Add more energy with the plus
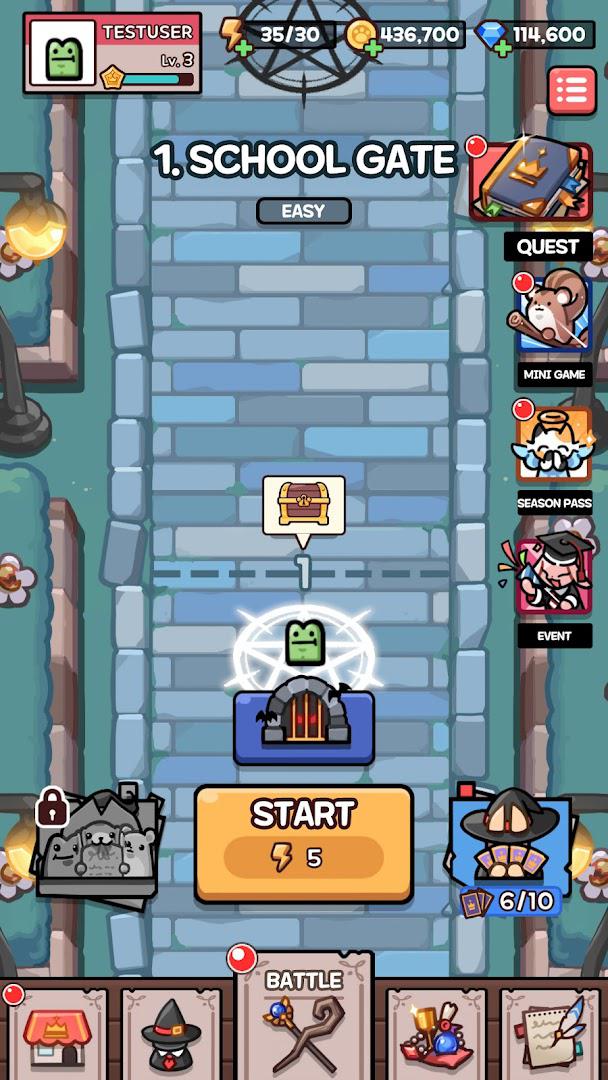The image size is (608, 1080). click(x=238, y=45)
